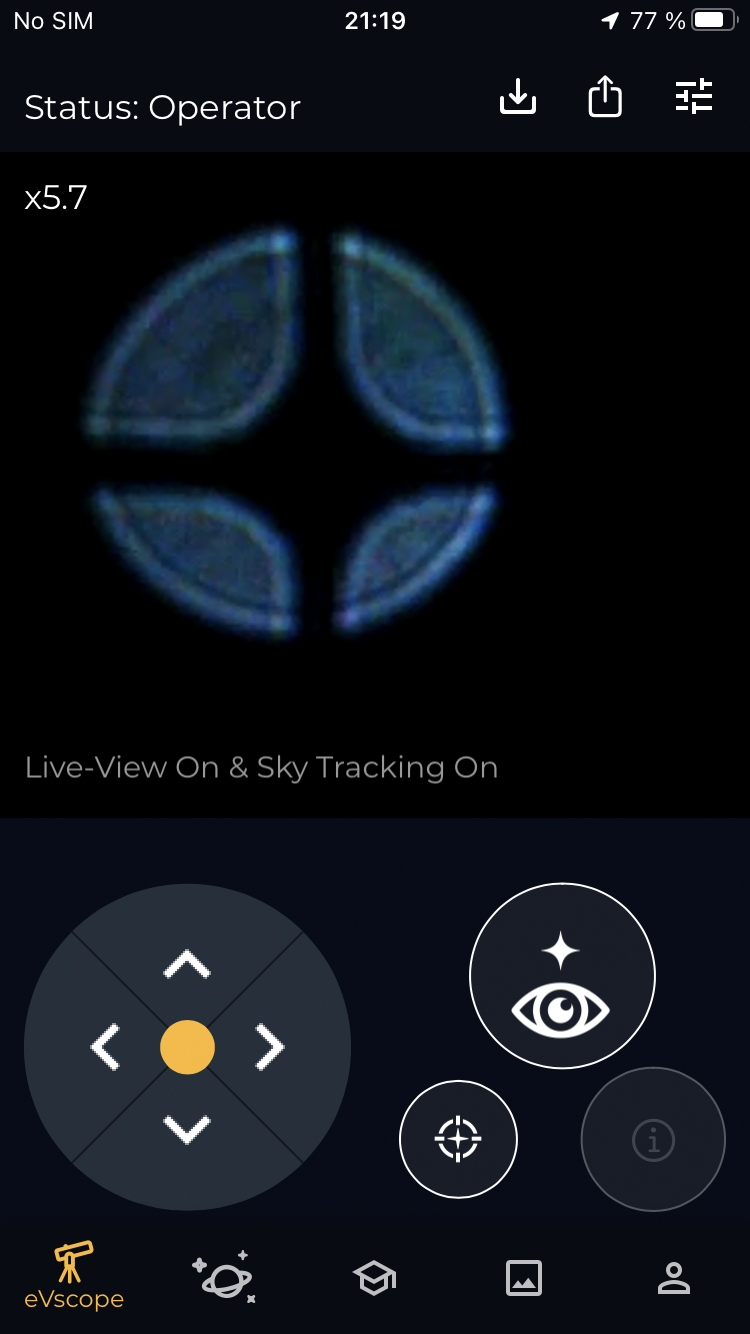Move the telescope down

tap(187, 1129)
